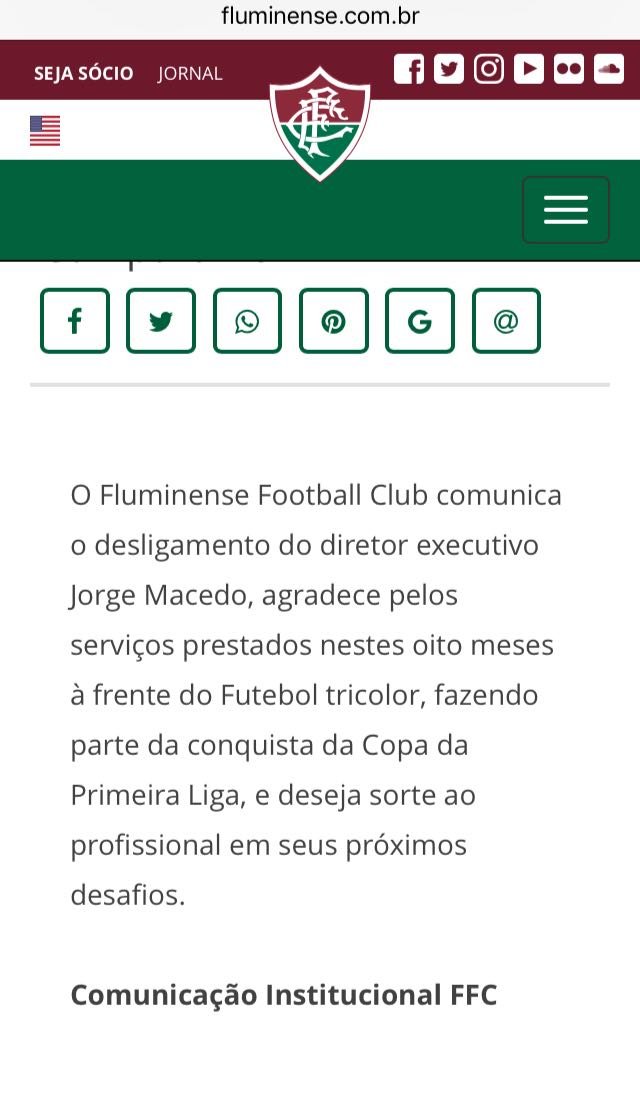The height and width of the screenshot is (1097, 640).
Task: Share this article by email
Action: [506, 321]
